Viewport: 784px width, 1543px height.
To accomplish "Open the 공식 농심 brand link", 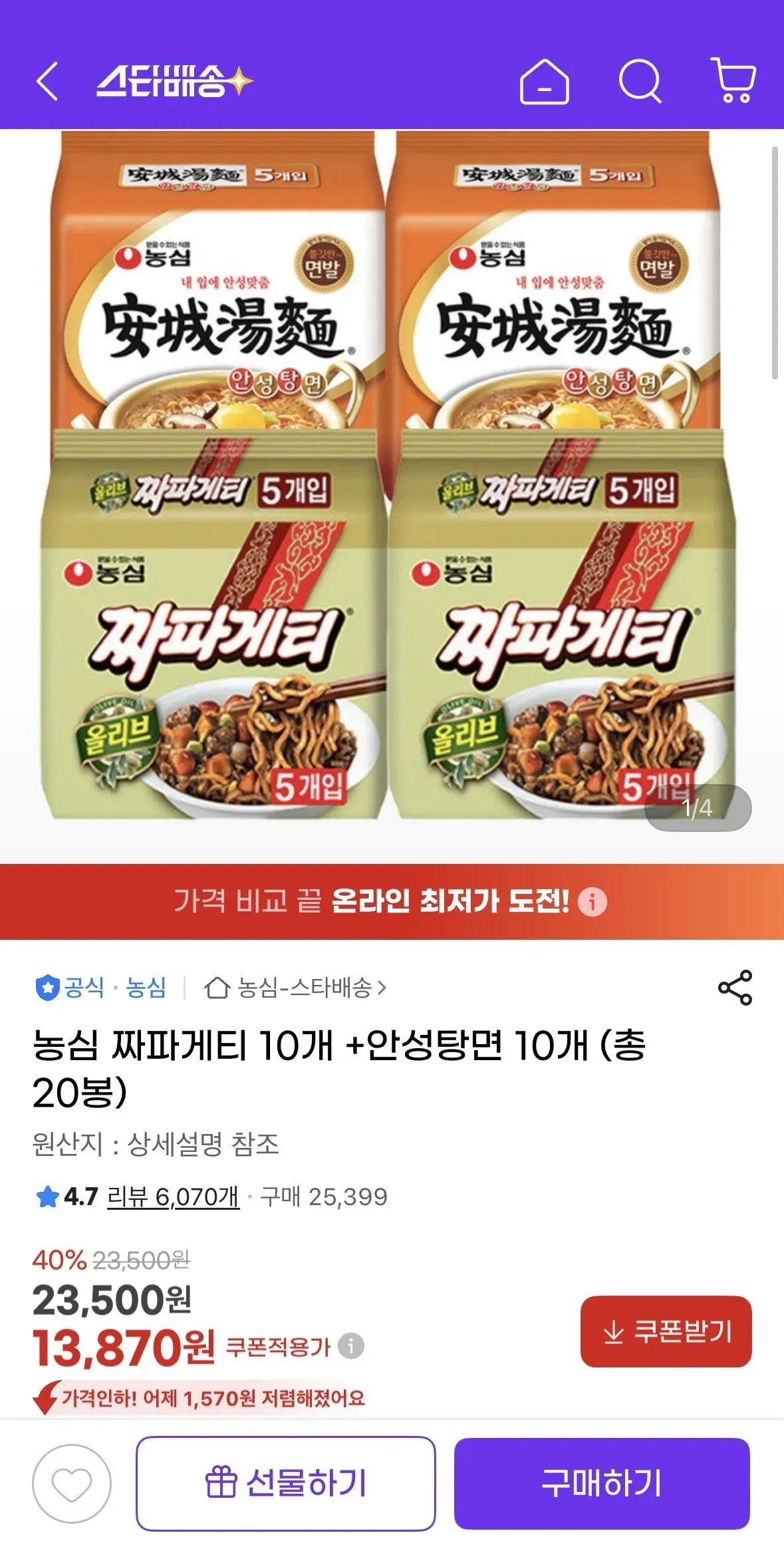I will [101, 988].
